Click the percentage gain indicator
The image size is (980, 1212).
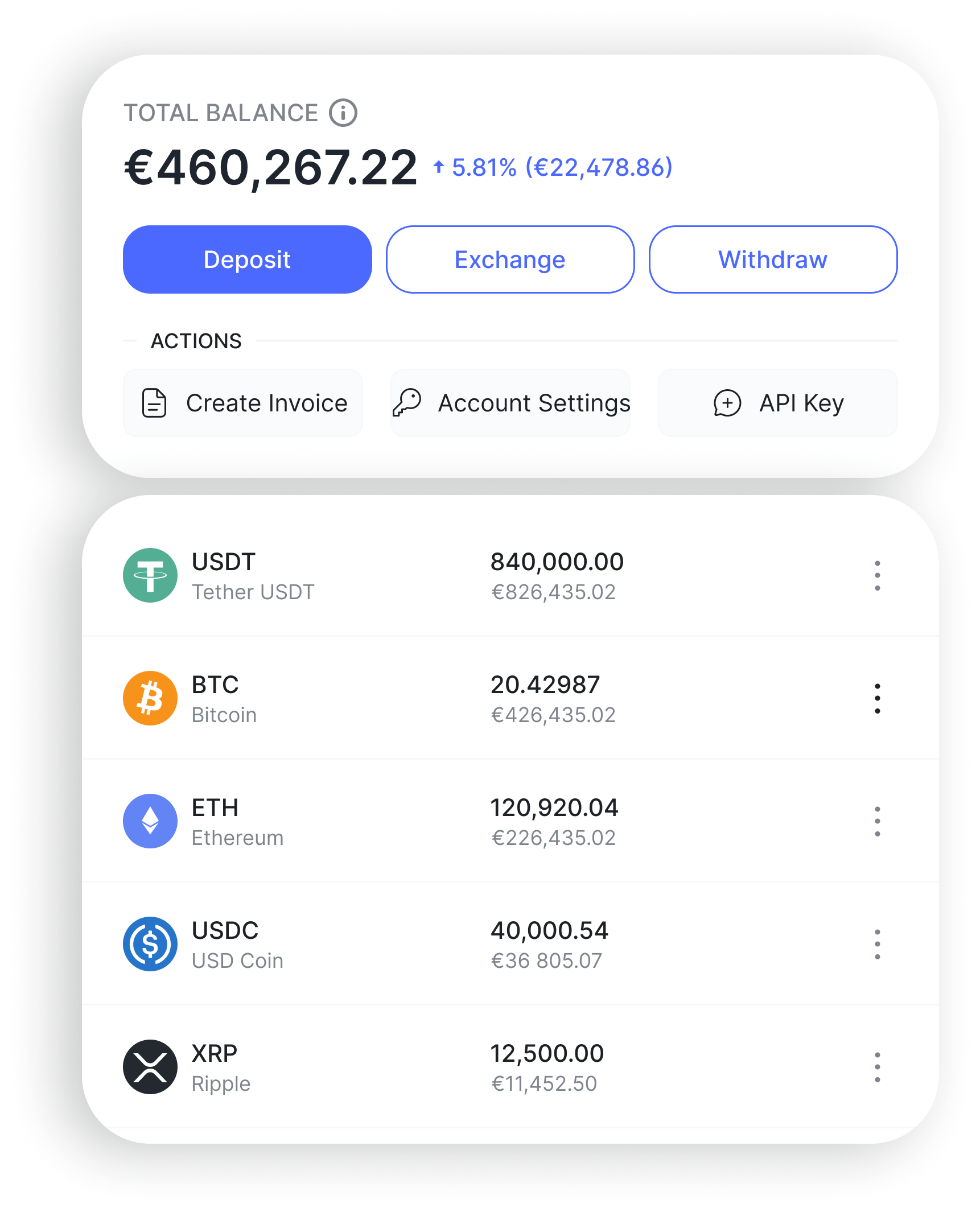point(551,168)
